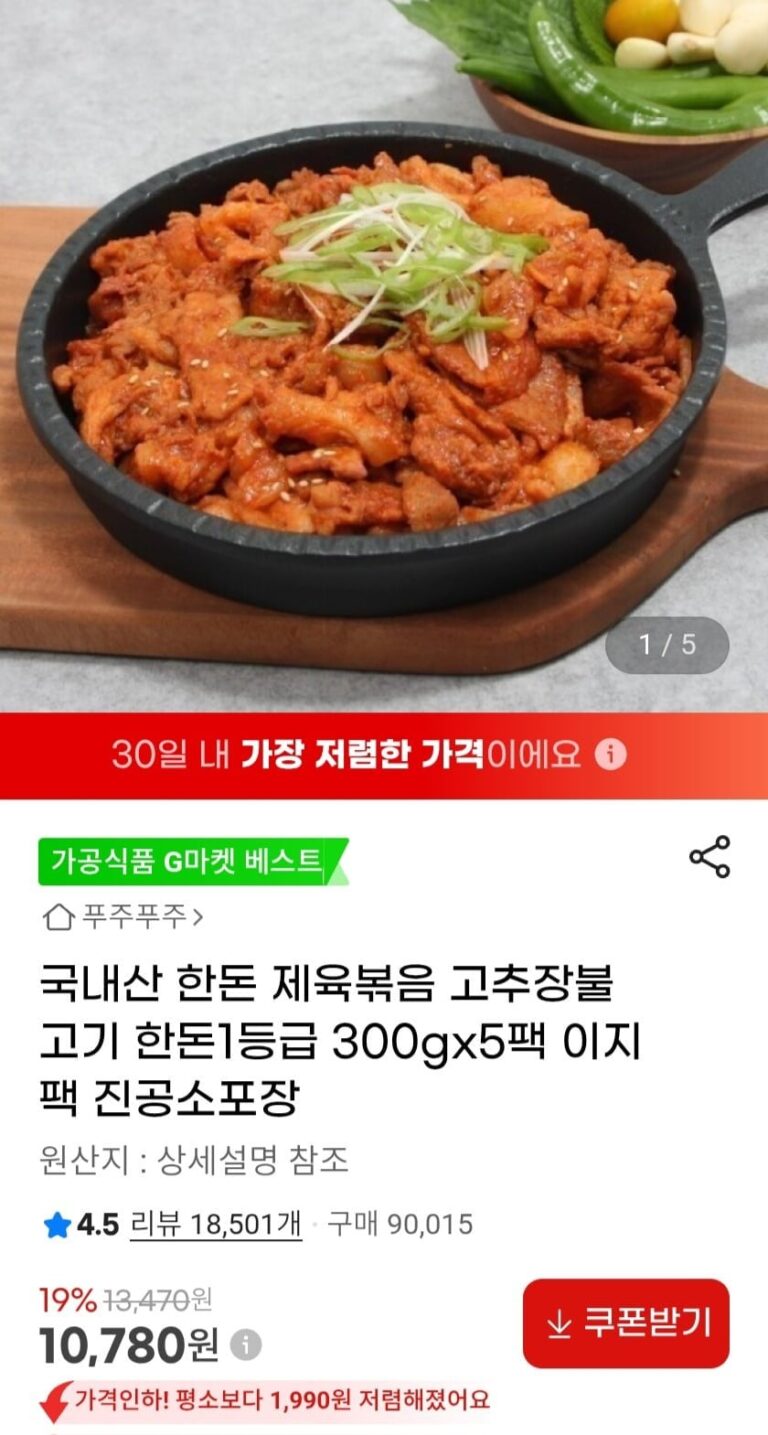The height and width of the screenshot is (1435, 768).
Task: Open info icon beside the 10,780원 price
Action: pos(246,1345)
